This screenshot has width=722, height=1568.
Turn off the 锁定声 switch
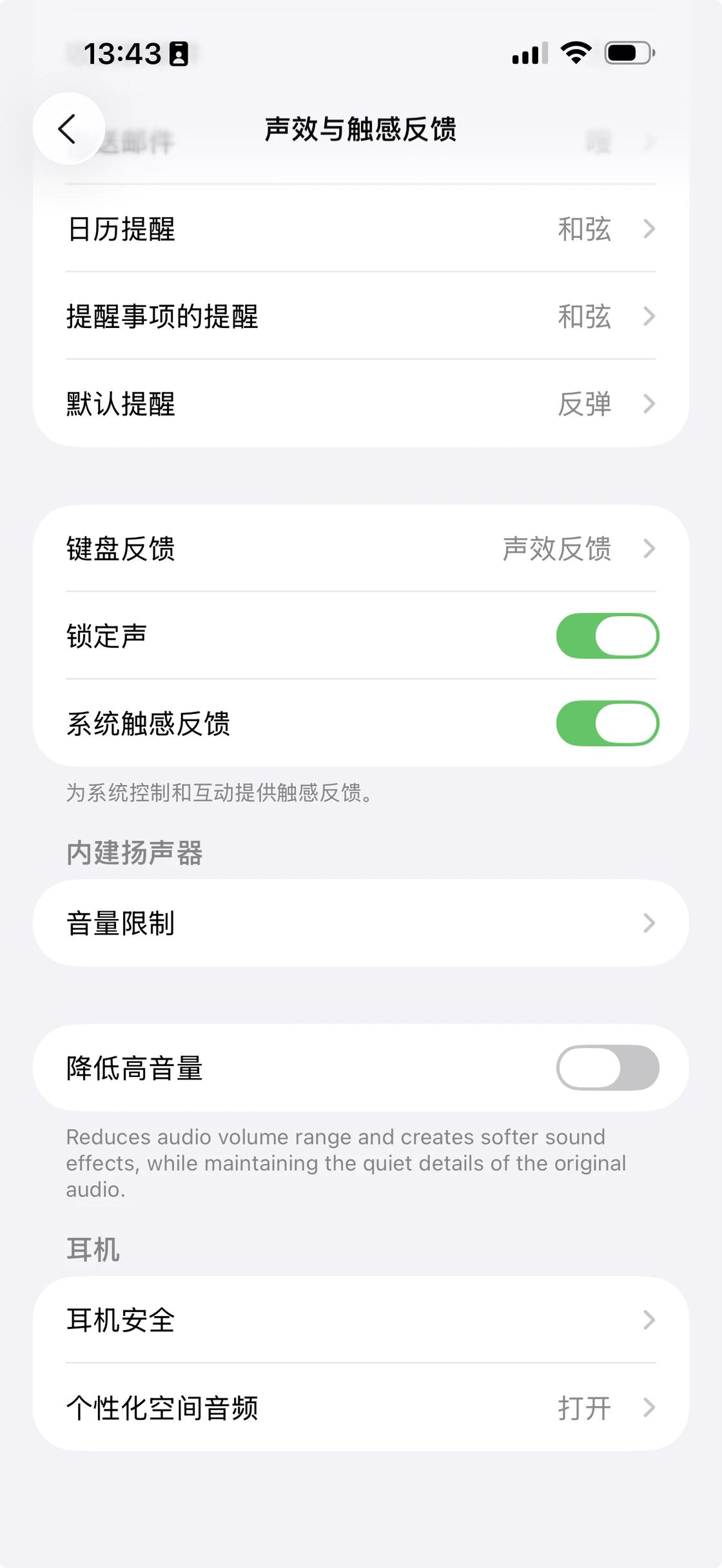point(607,636)
